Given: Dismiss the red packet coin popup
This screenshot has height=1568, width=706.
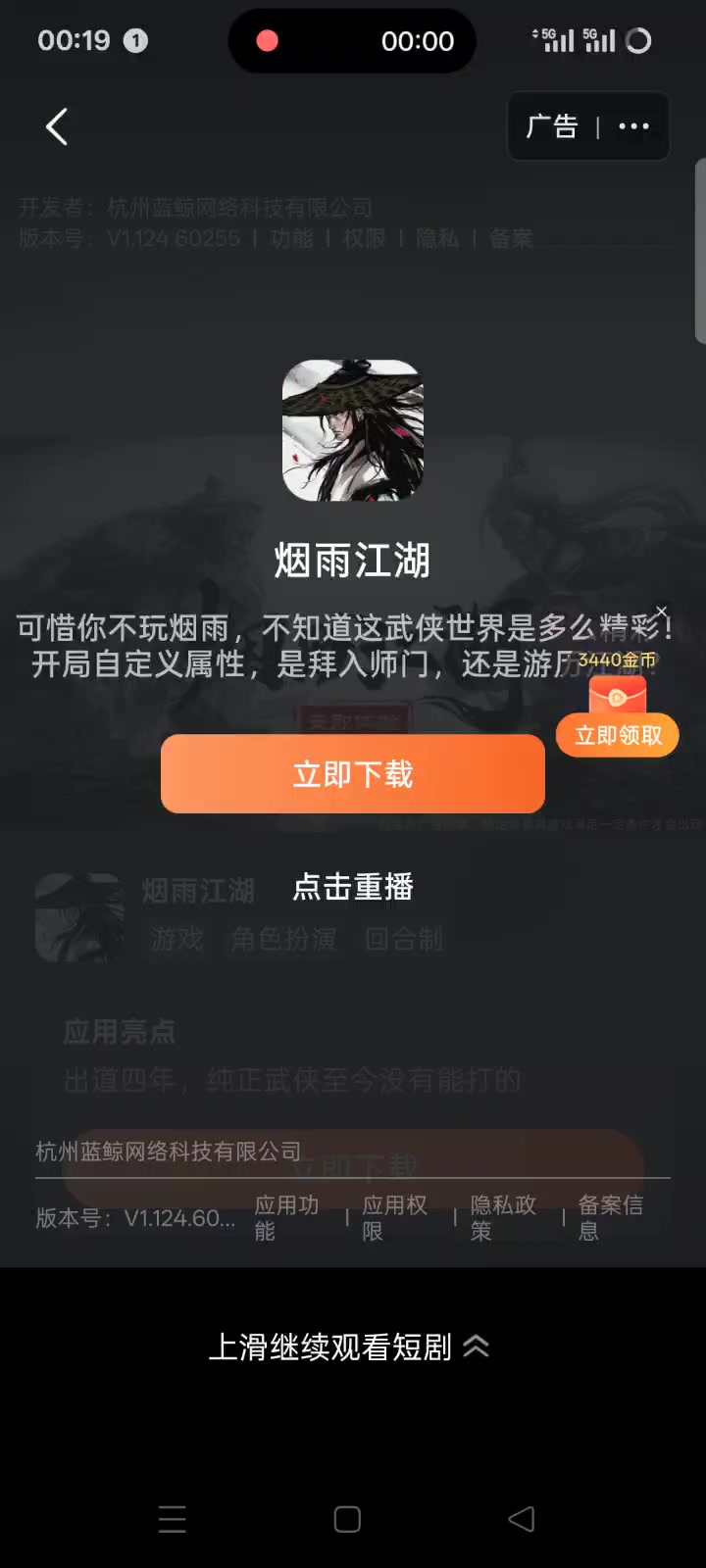Looking at the screenshot, I should coord(662,612).
